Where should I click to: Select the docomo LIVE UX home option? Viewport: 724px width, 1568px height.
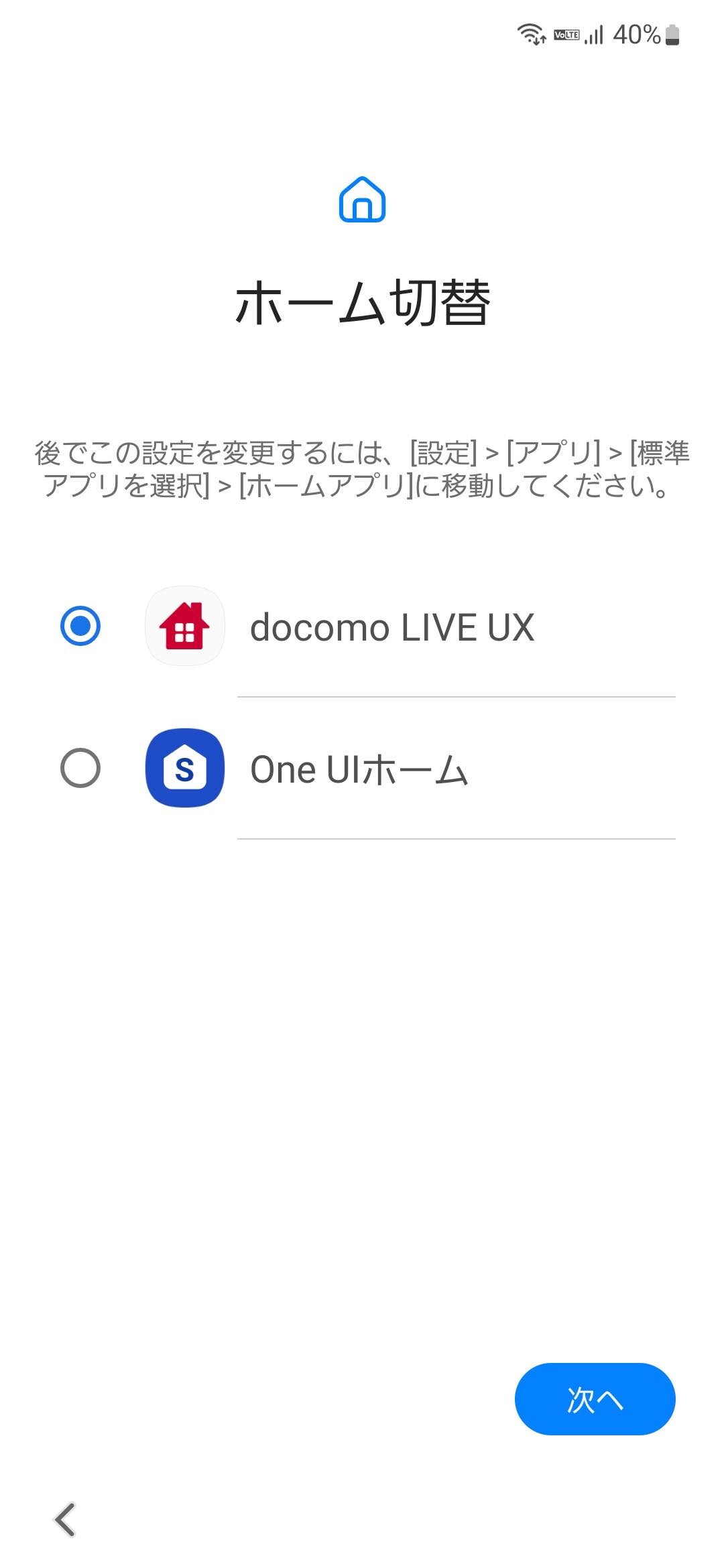click(80, 627)
